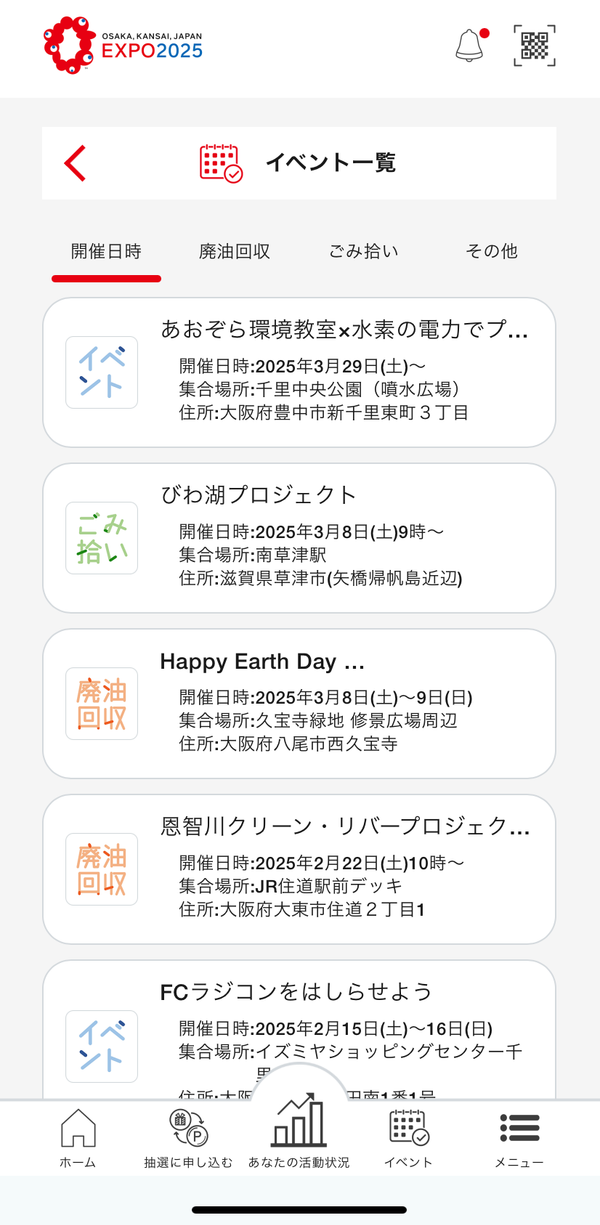Switch to the イベント bottom tab

409,1139
